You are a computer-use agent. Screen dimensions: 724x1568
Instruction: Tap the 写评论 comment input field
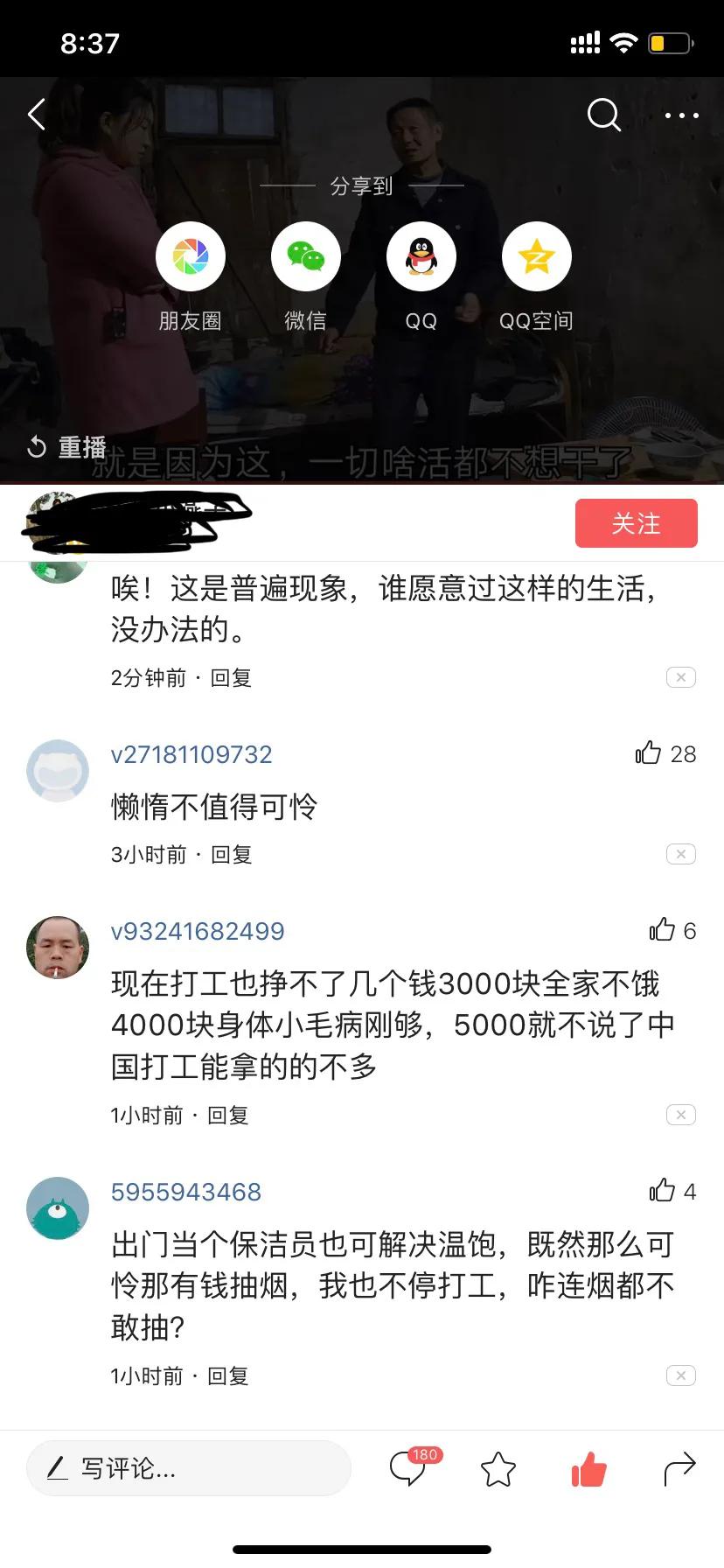tap(188, 1467)
